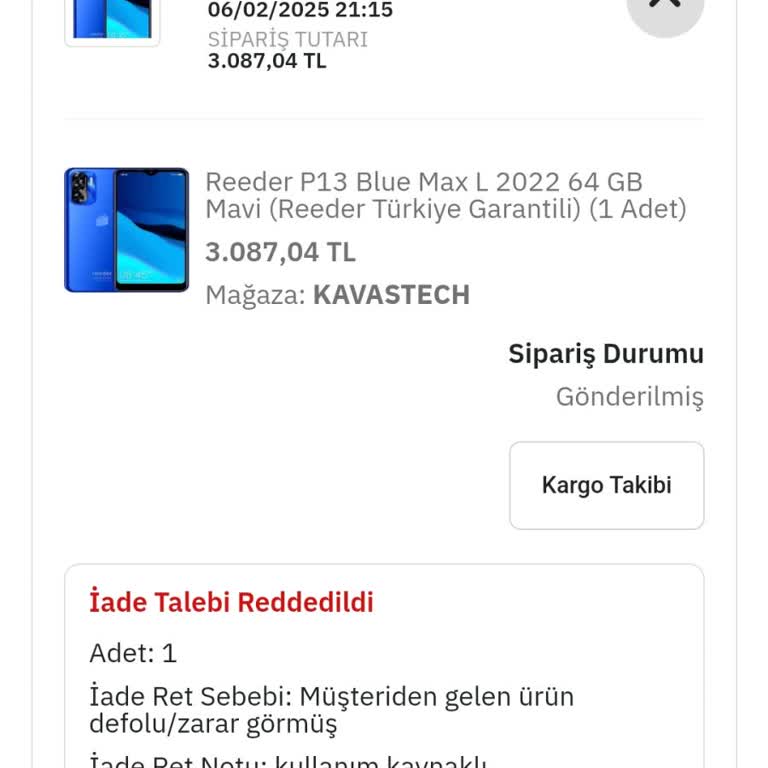Visit the KAVASTECH store
The height and width of the screenshot is (768, 768).
pyautogui.click(x=390, y=295)
